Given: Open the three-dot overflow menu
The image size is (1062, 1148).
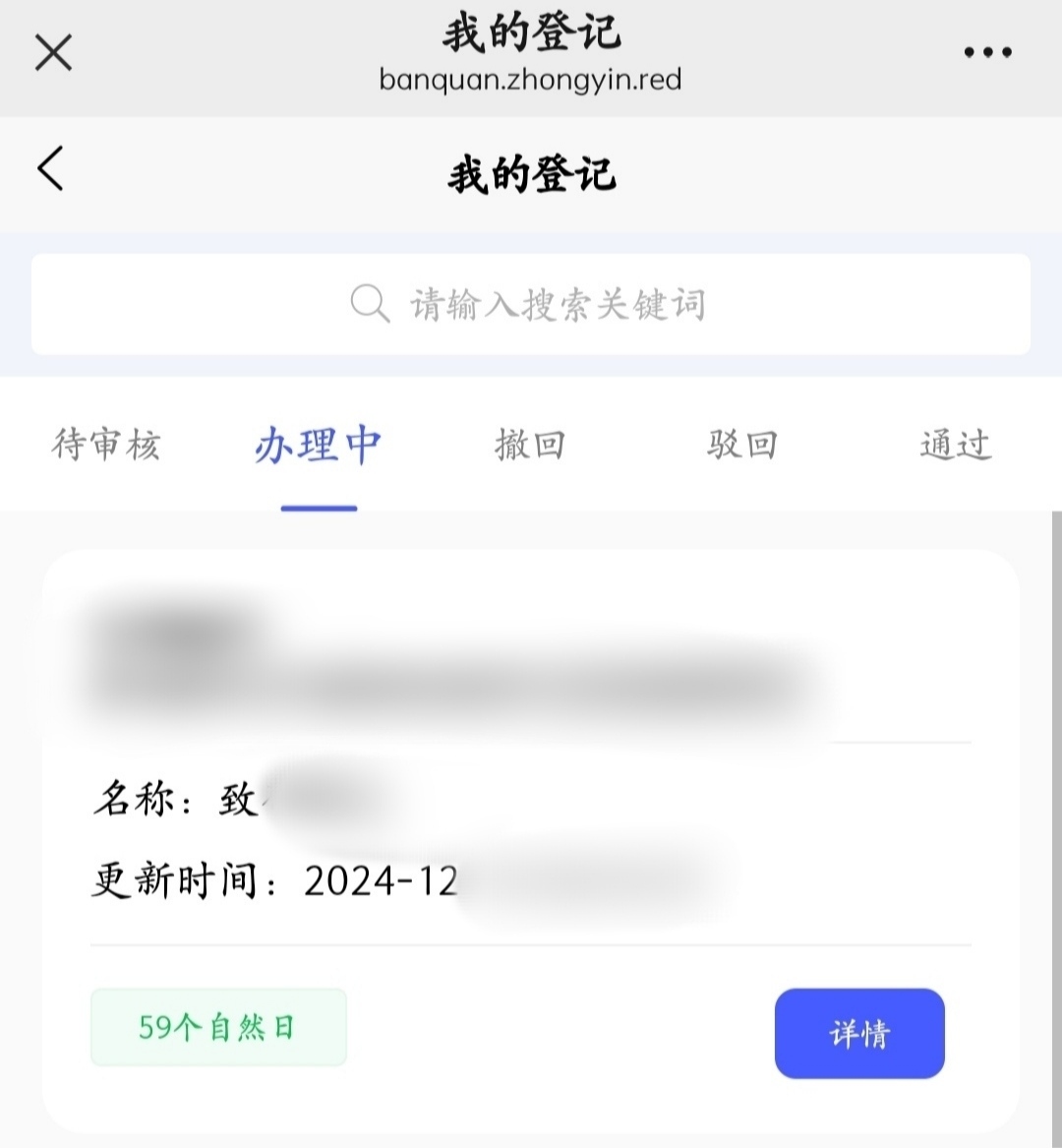Looking at the screenshot, I should tap(987, 53).
